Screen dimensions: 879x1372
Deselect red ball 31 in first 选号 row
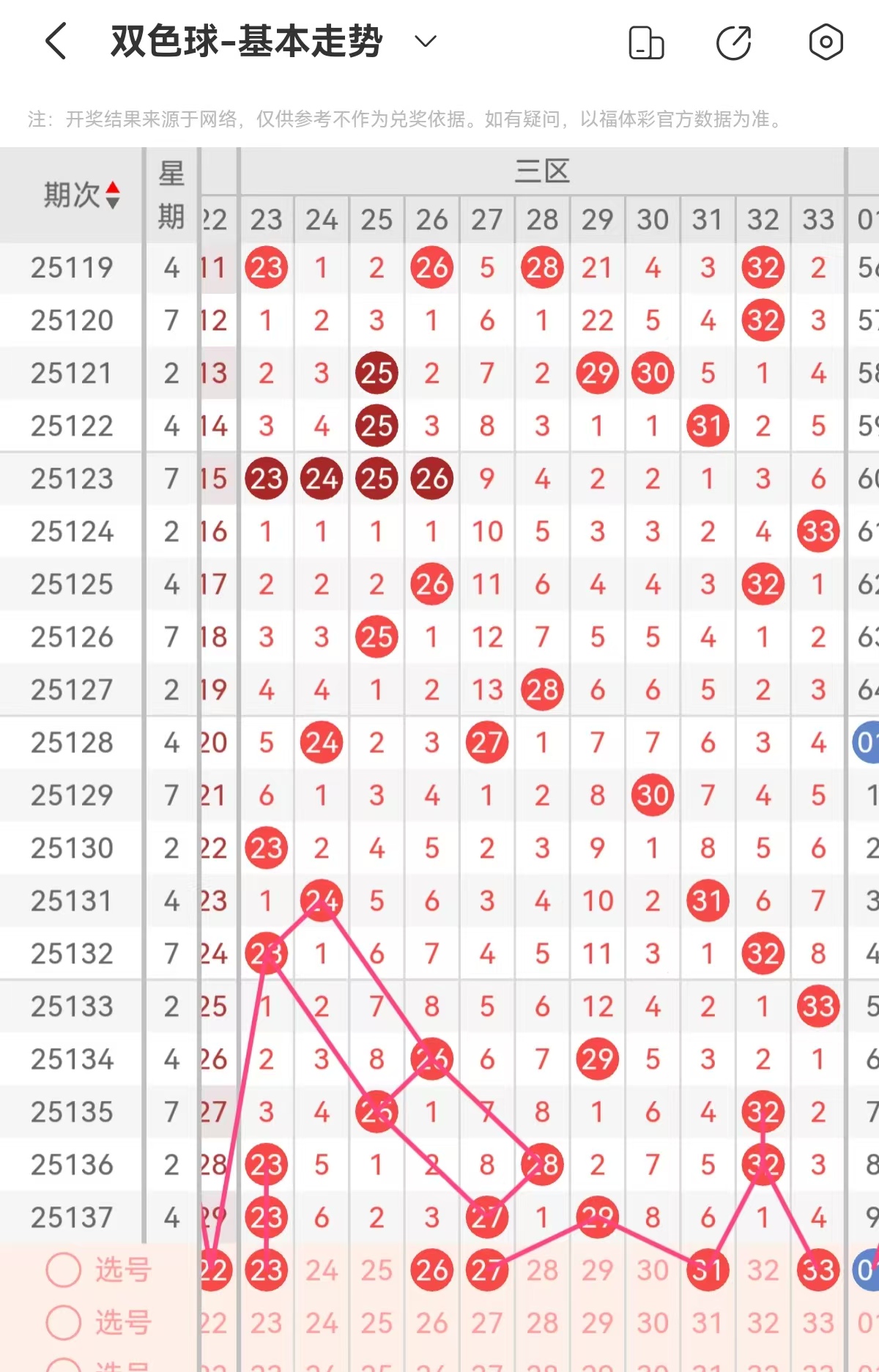coord(708,1270)
